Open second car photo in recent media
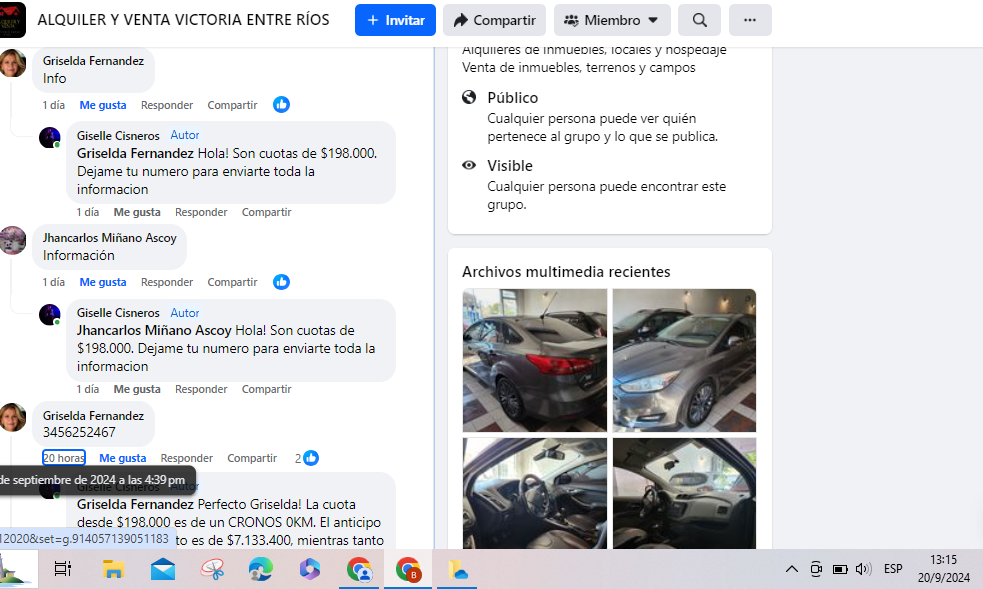The width and height of the screenshot is (983, 589). tap(684, 360)
